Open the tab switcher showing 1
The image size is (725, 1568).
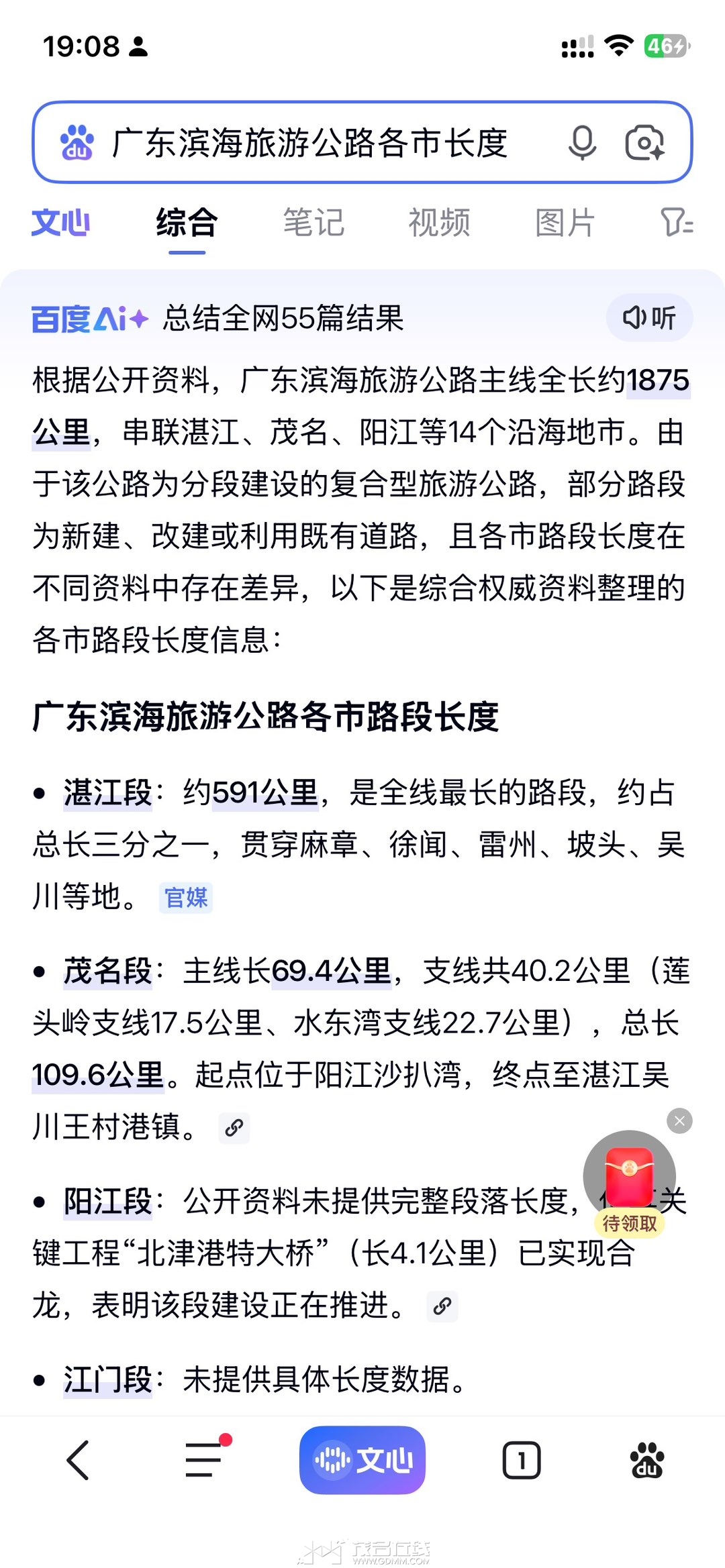click(522, 1460)
